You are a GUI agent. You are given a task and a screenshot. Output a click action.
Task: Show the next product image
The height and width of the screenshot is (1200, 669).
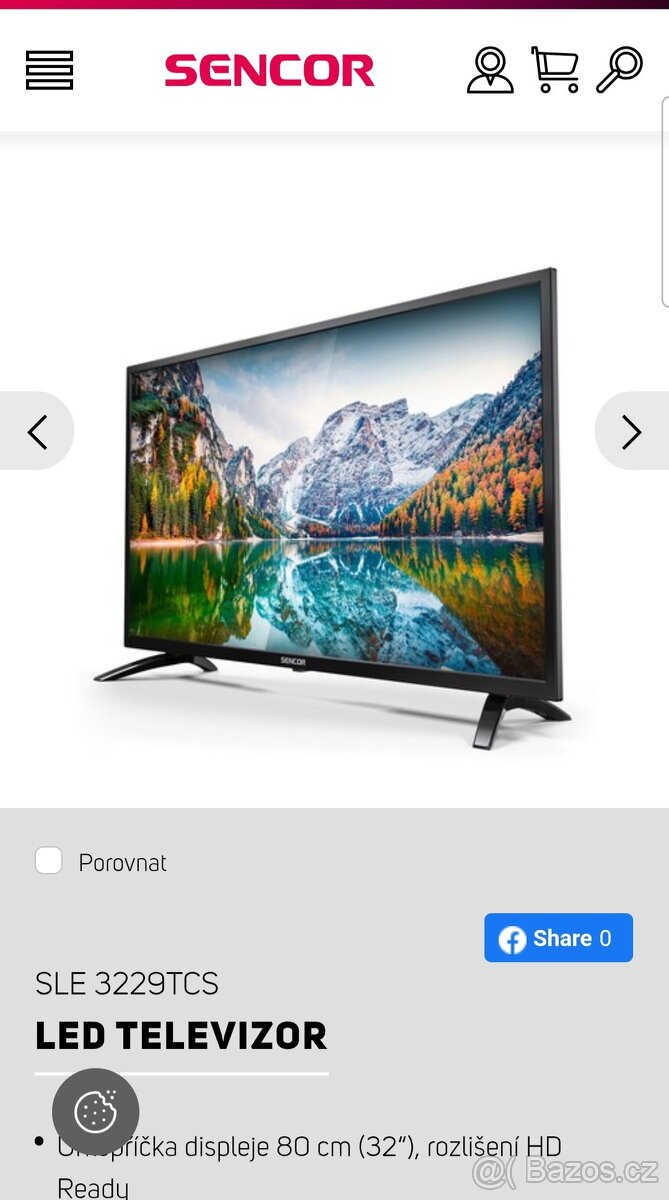tap(631, 431)
